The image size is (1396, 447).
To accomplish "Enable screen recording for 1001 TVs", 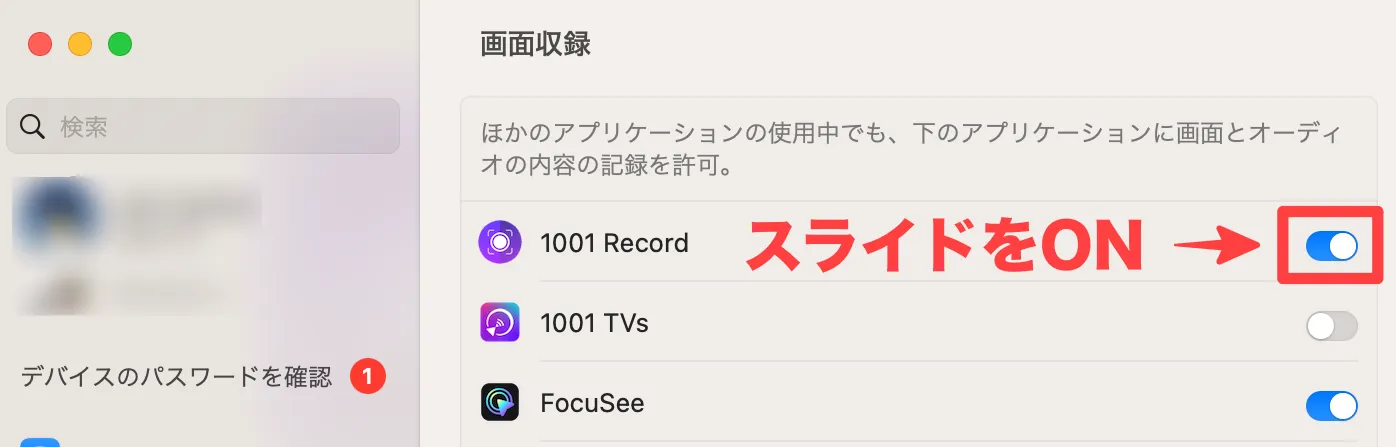I will 1331,325.
